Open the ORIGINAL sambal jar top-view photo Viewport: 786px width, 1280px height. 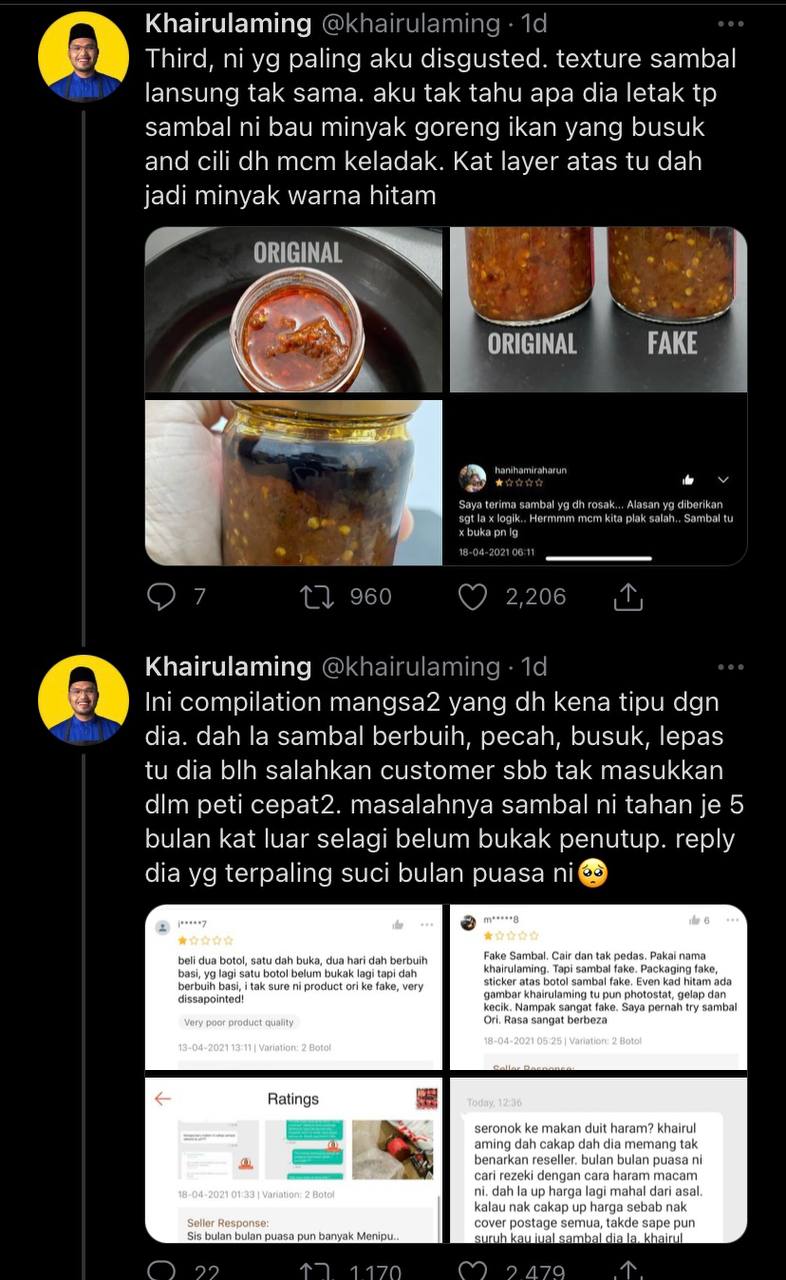click(x=294, y=309)
